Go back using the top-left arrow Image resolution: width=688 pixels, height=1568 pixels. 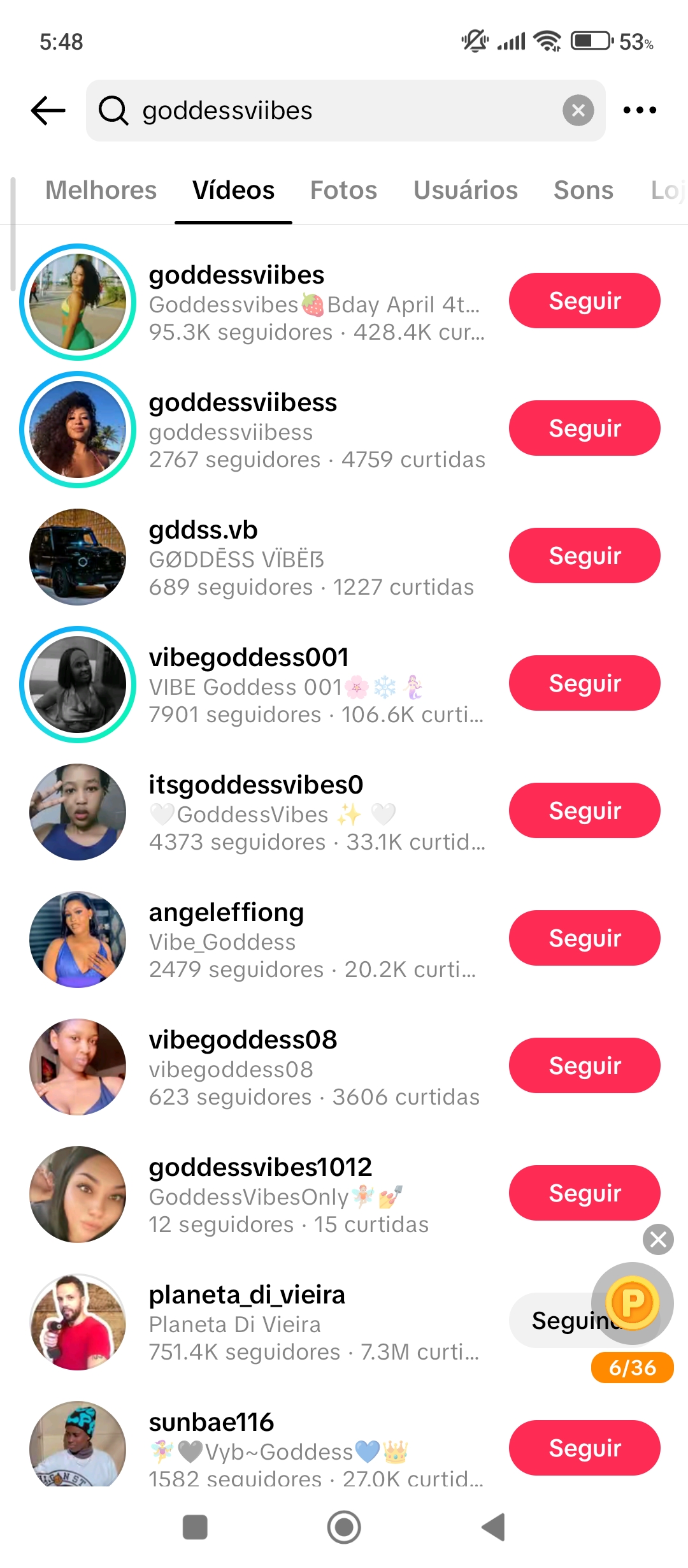[x=48, y=110]
